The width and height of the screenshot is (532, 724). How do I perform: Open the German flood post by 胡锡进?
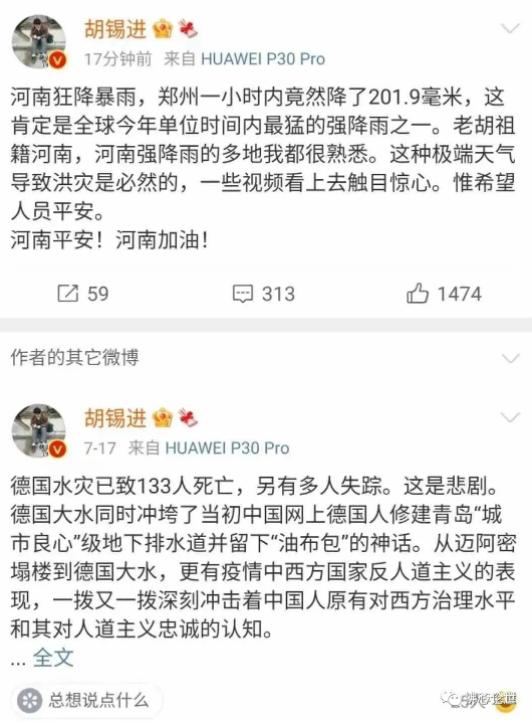tap(263, 557)
